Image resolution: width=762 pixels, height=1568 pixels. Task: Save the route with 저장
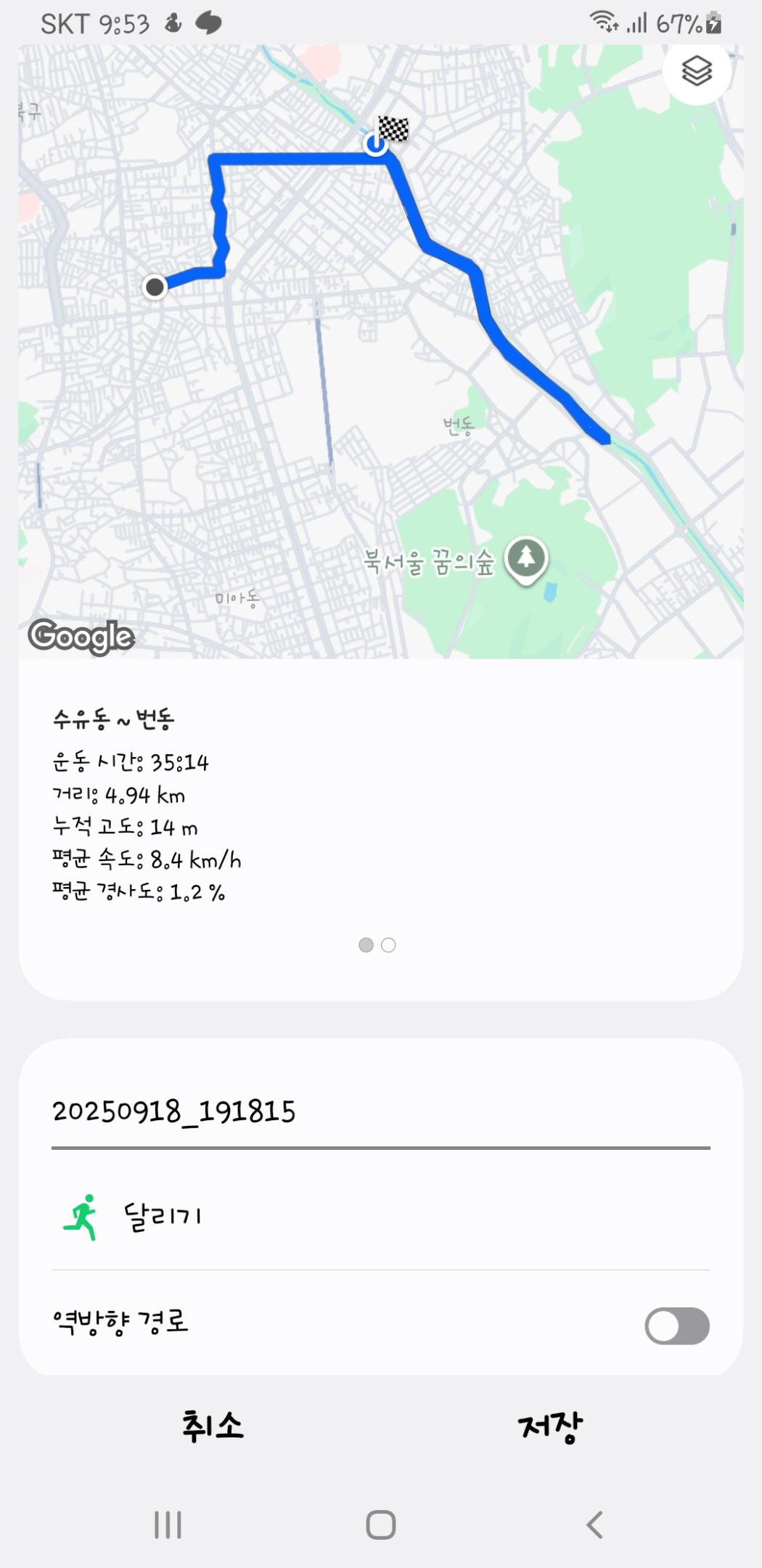pos(550,1426)
